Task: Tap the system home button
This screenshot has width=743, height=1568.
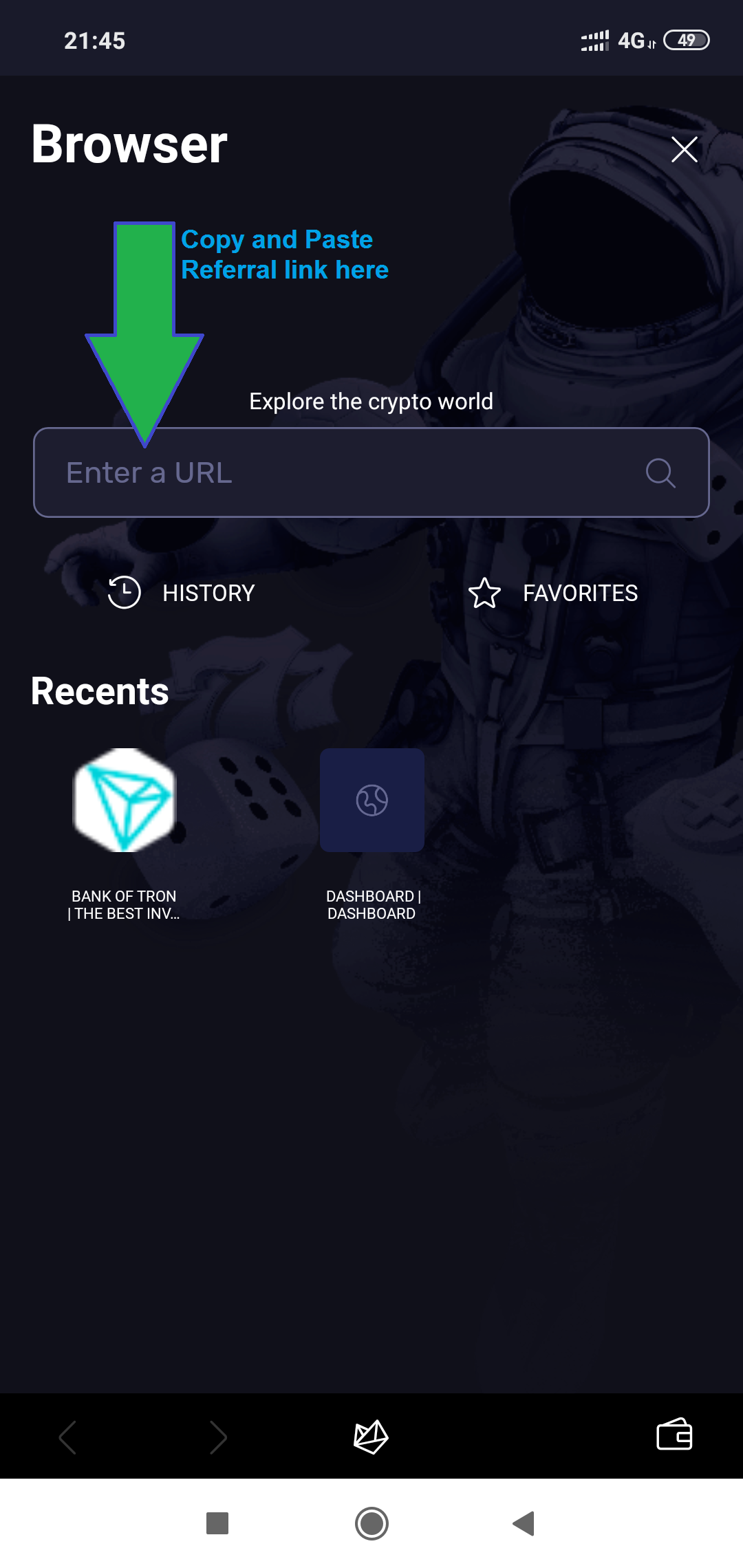Action: click(371, 1523)
